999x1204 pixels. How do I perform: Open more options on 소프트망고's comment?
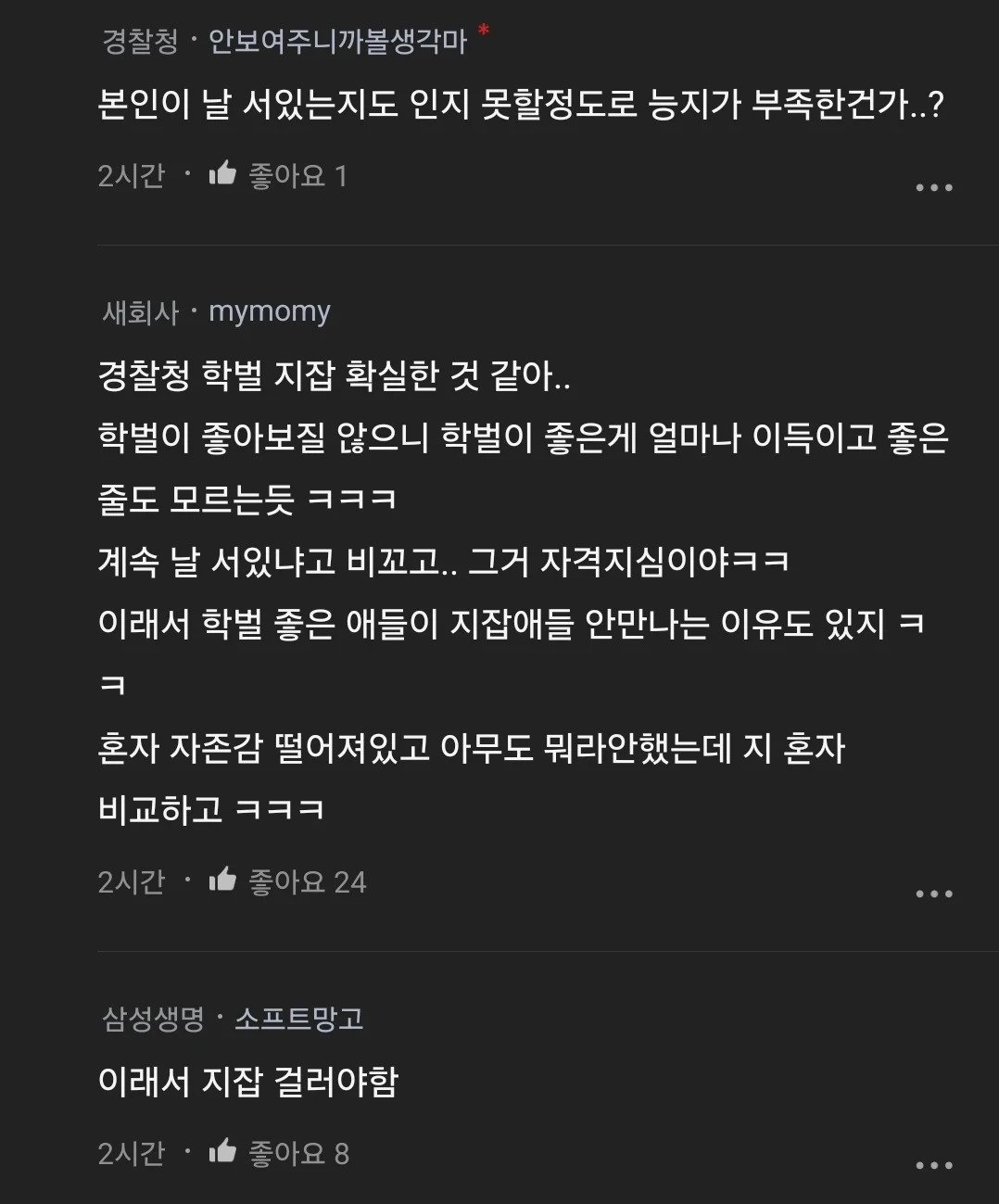click(933, 1166)
